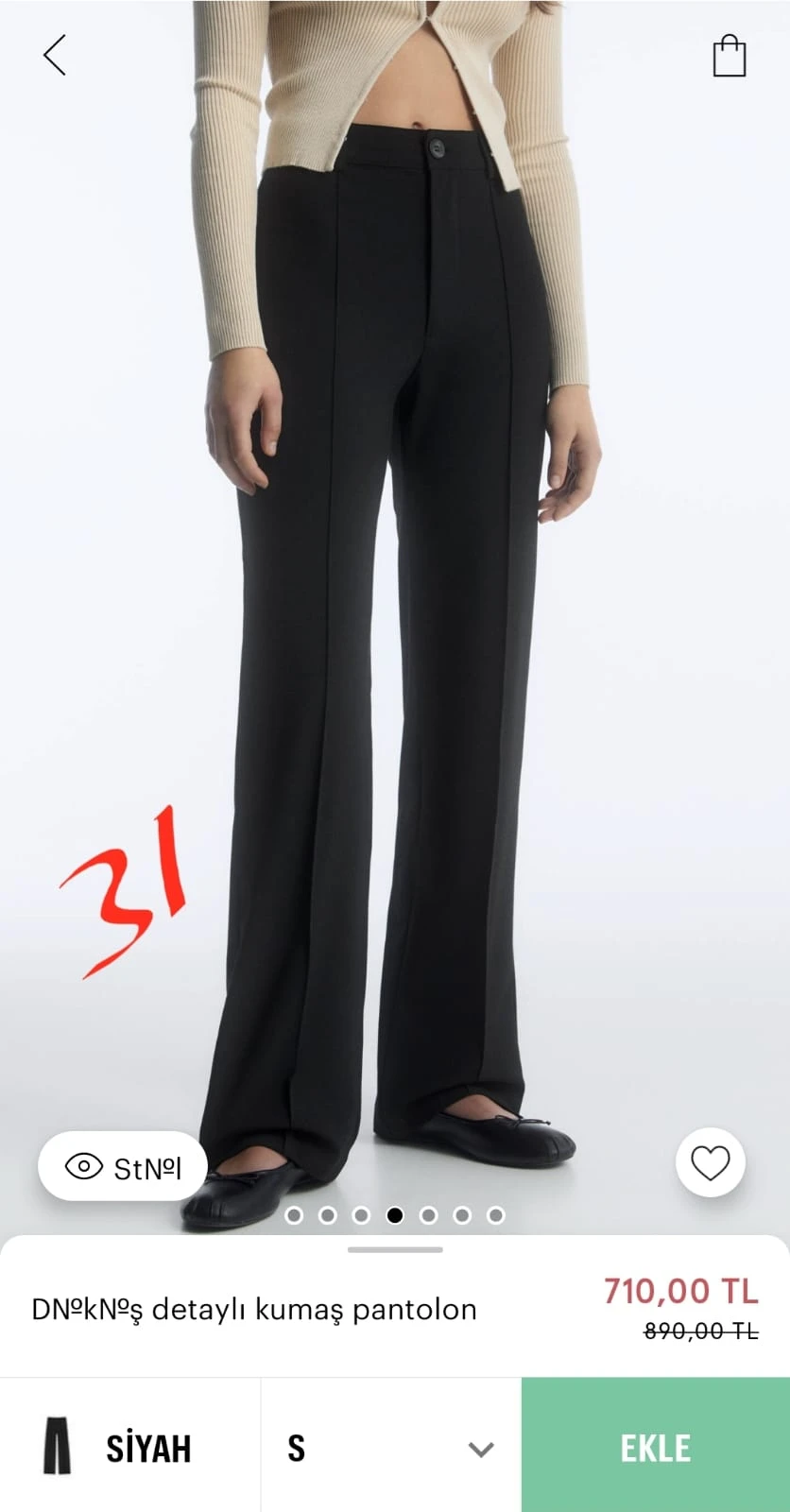Tap the eye style button
790x1512 pixels.
click(123, 1167)
